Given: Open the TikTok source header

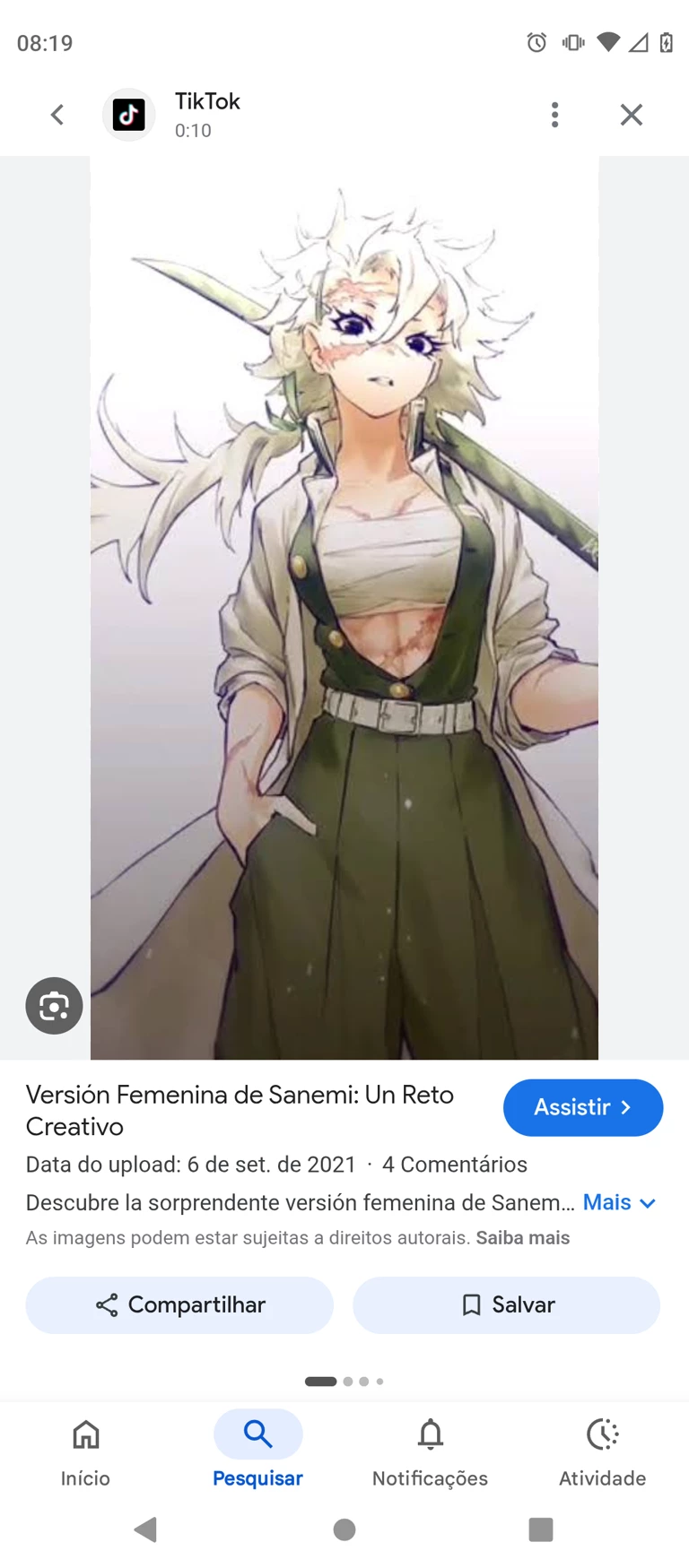Looking at the screenshot, I should click(x=206, y=115).
